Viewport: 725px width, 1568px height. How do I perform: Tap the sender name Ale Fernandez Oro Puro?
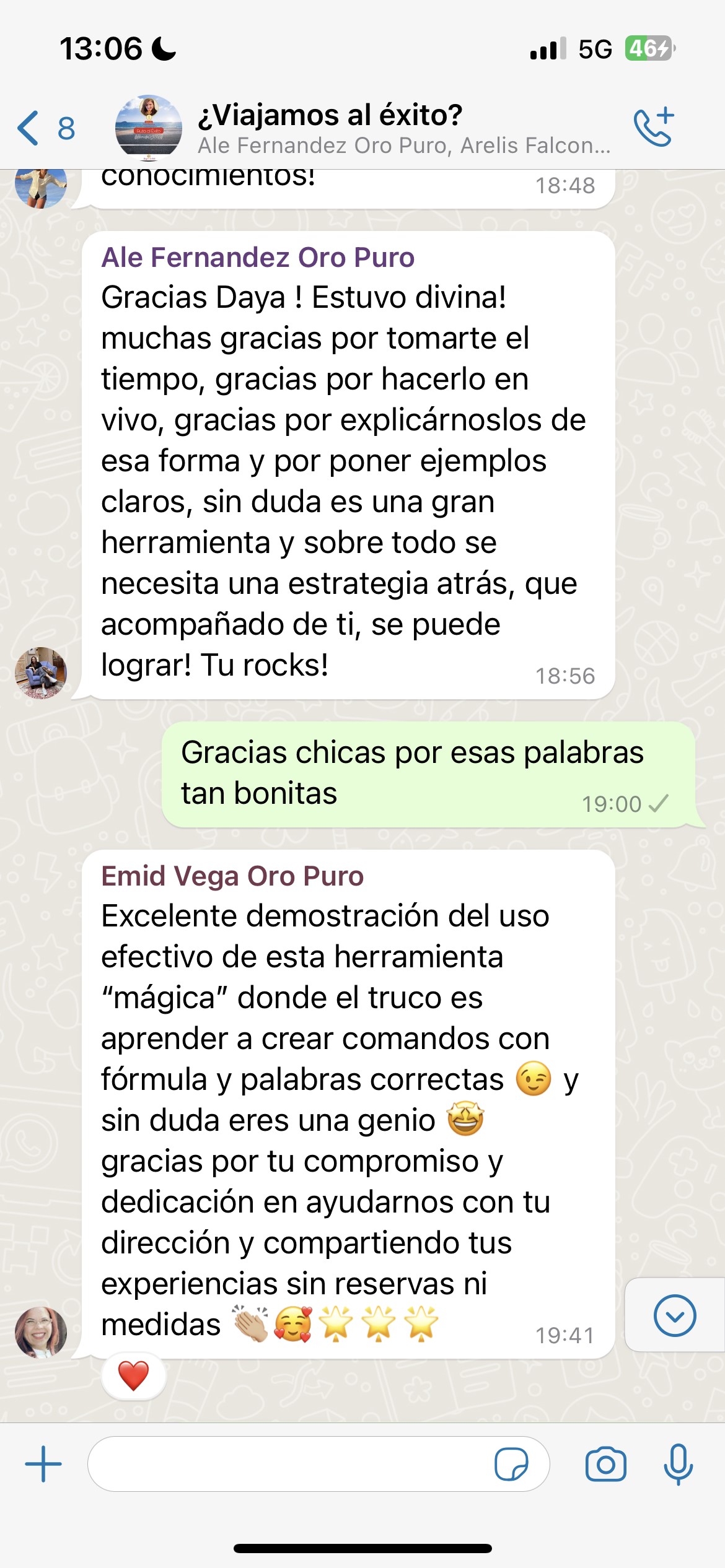click(x=258, y=257)
